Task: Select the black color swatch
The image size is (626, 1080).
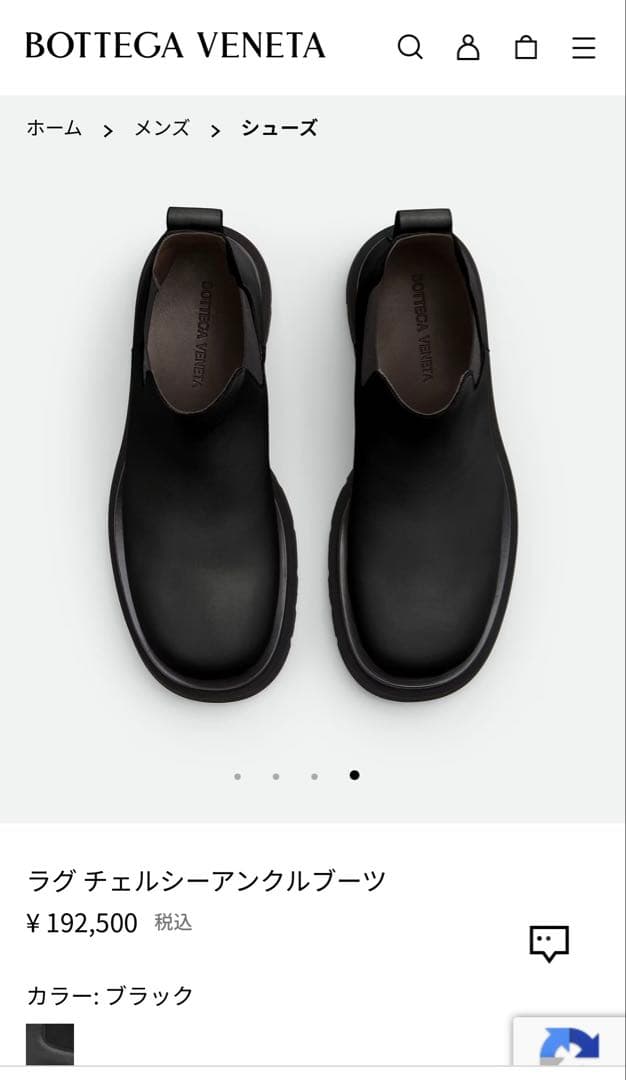Action: [50, 1045]
